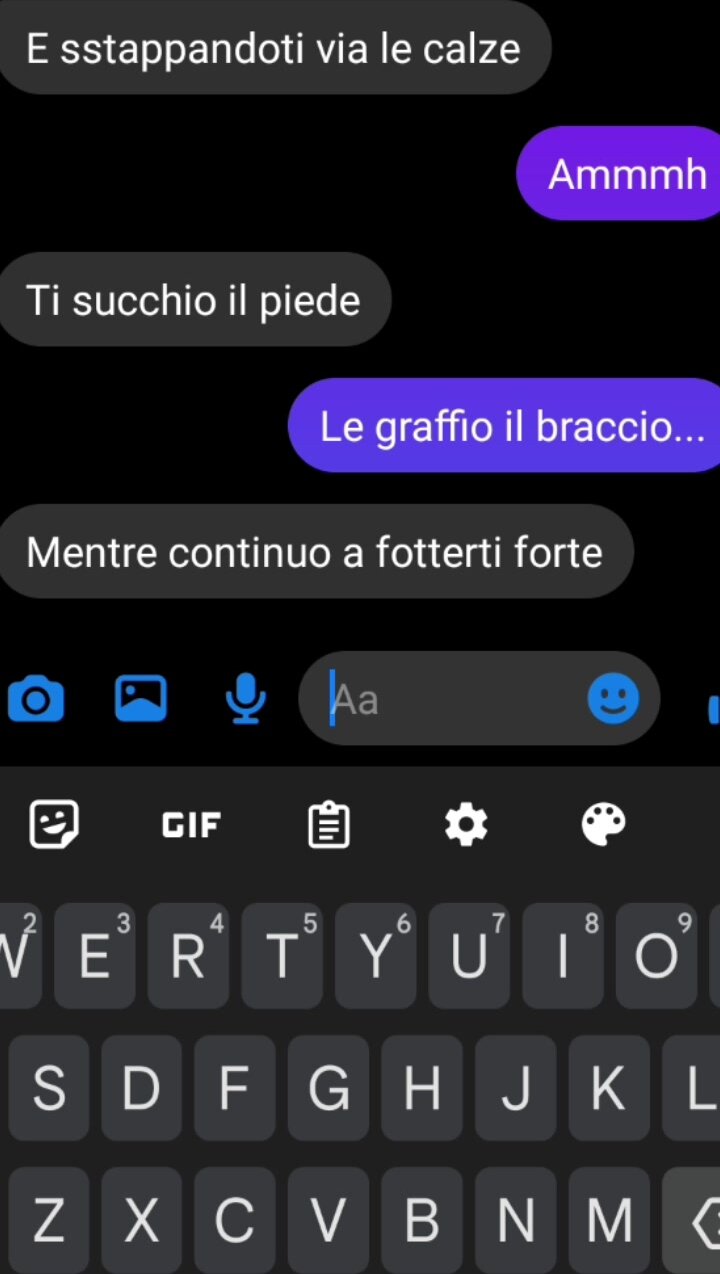Focus the Aa message text field
This screenshot has width=720, height=1274.
pos(450,699)
